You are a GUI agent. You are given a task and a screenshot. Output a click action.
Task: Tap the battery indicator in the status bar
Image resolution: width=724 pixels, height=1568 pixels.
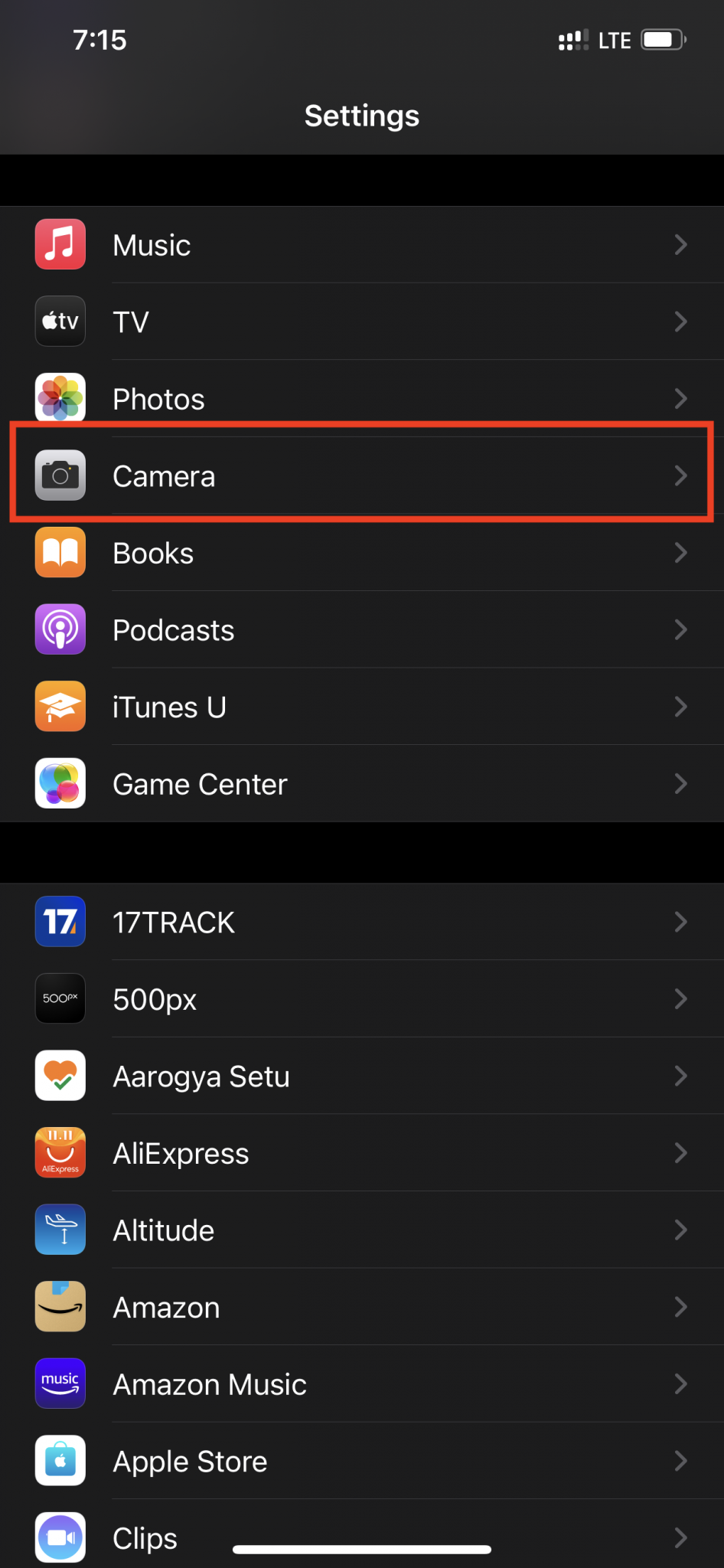(x=663, y=39)
